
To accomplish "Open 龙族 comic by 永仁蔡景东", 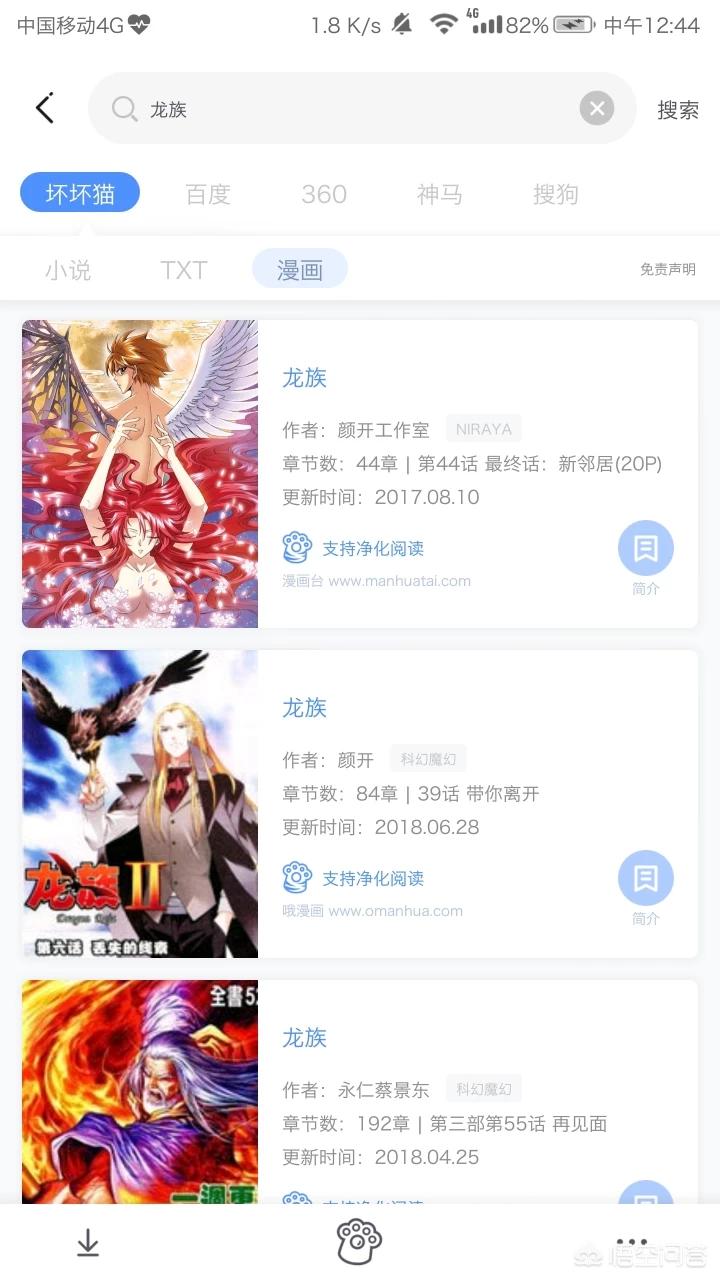I will pos(304,1038).
